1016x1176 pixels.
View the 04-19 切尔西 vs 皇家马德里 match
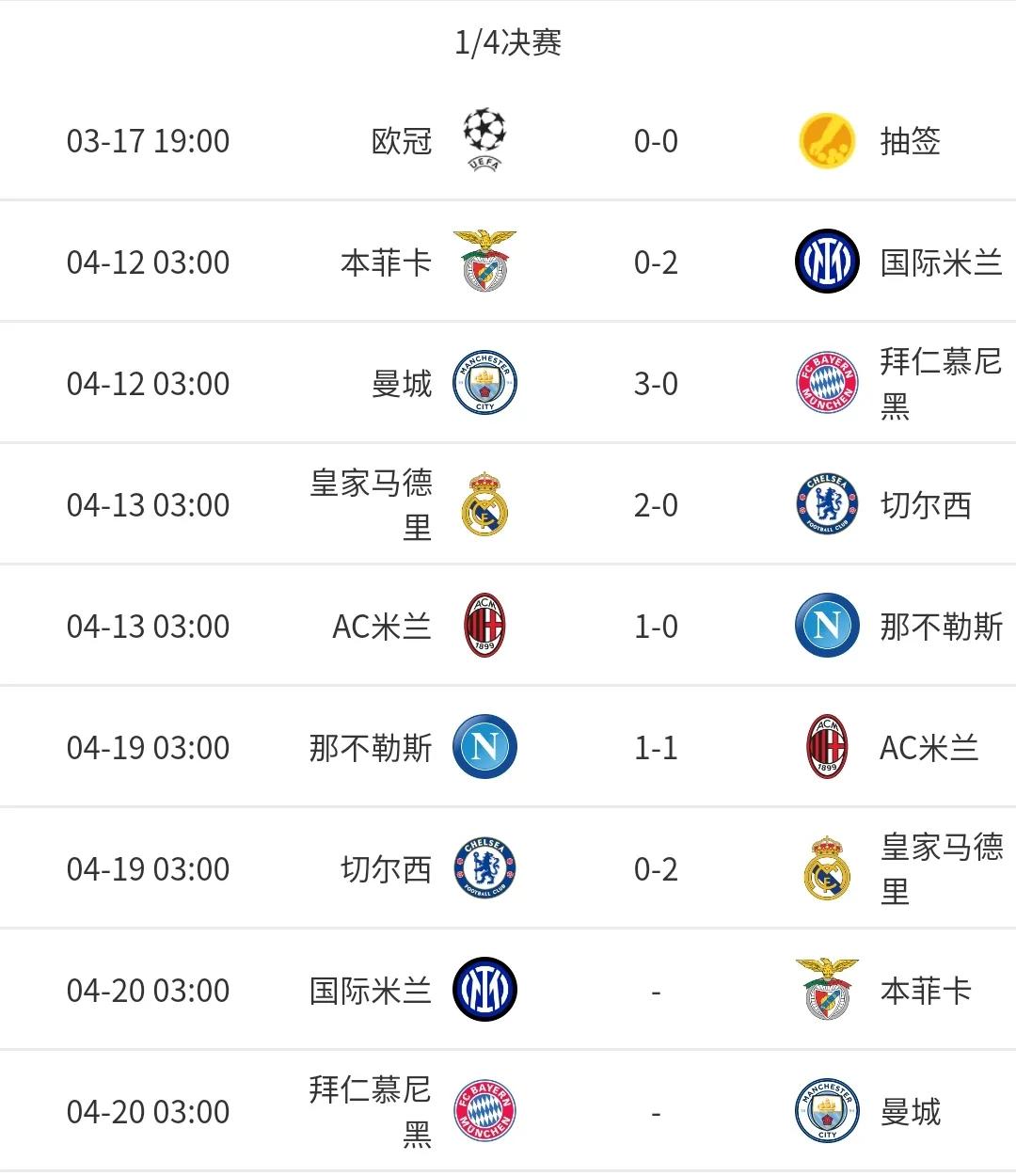click(508, 869)
